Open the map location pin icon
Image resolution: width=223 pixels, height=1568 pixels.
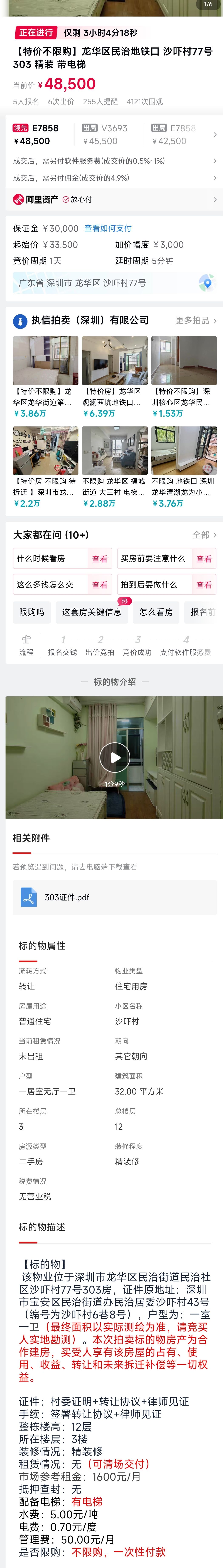tap(207, 283)
